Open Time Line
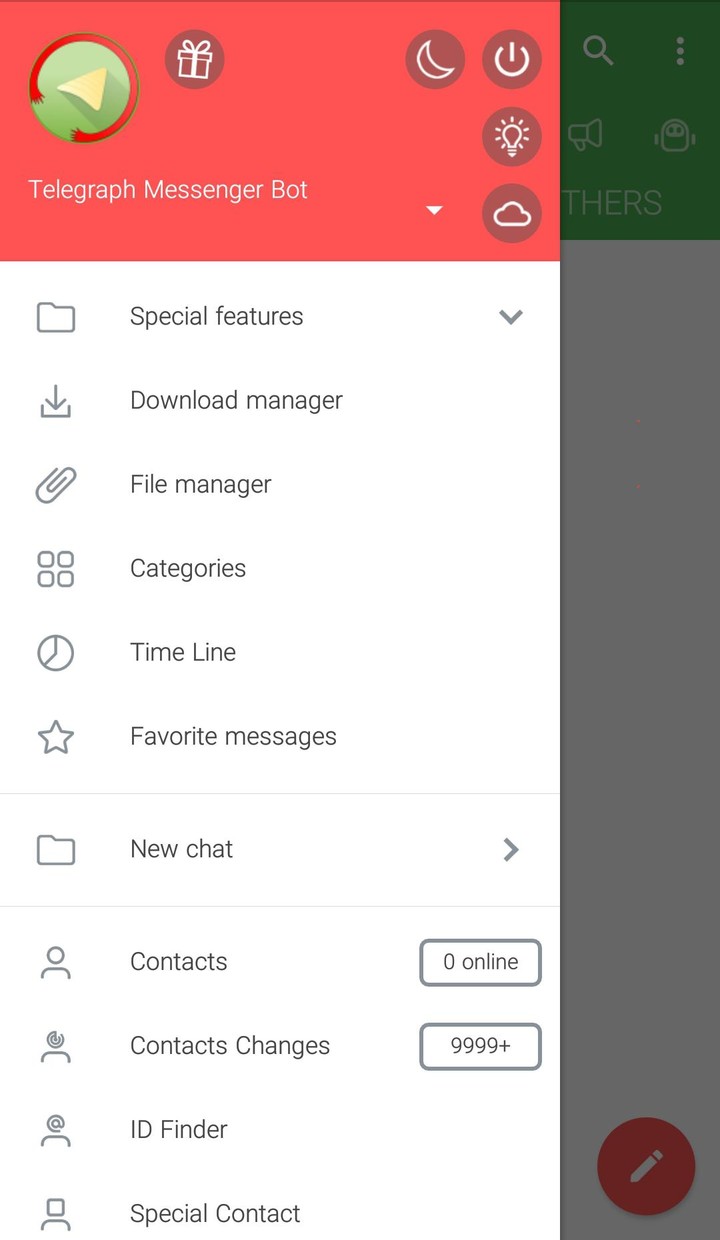Viewport: 720px width, 1240px height. point(183,653)
